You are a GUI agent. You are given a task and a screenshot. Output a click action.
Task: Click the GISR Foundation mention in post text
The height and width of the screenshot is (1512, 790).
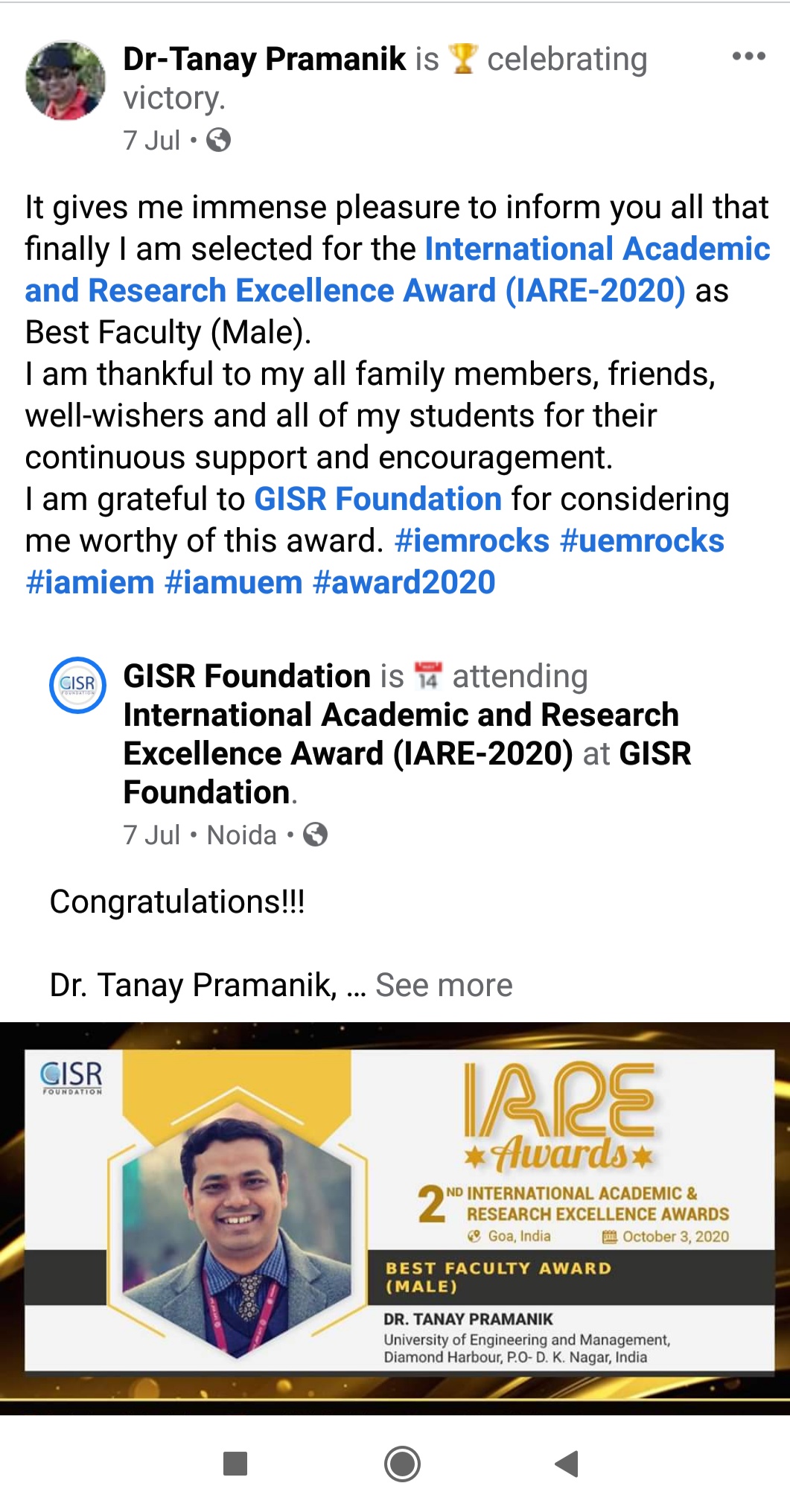click(x=378, y=497)
